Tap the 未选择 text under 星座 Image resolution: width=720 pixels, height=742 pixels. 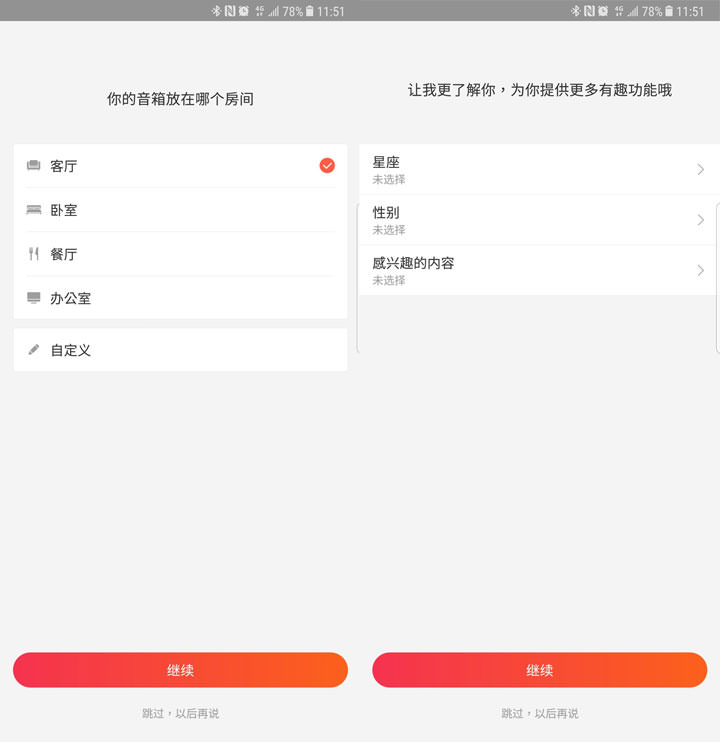tap(388, 180)
